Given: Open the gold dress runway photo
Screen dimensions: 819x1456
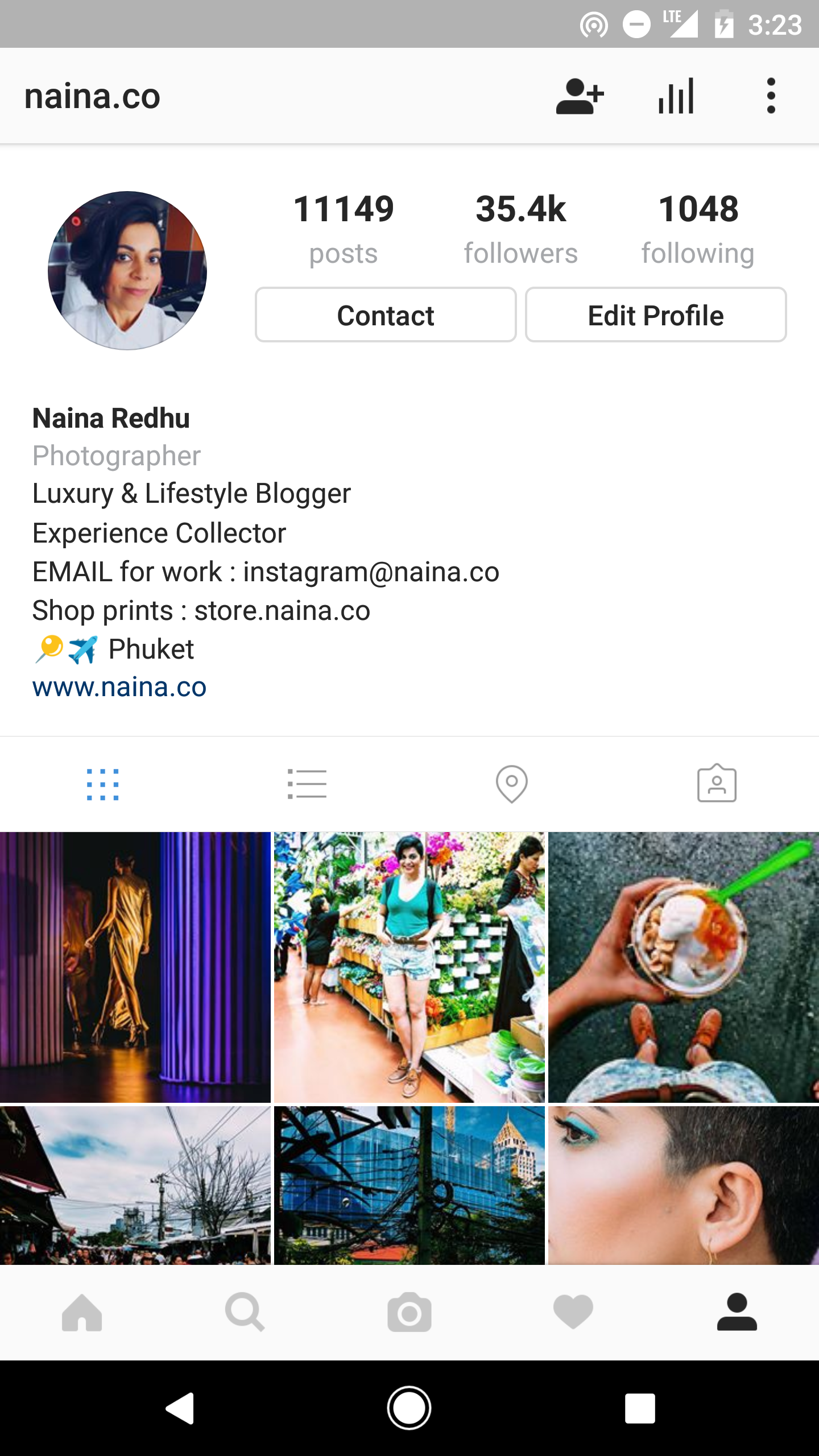Looking at the screenshot, I should (x=135, y=967).
